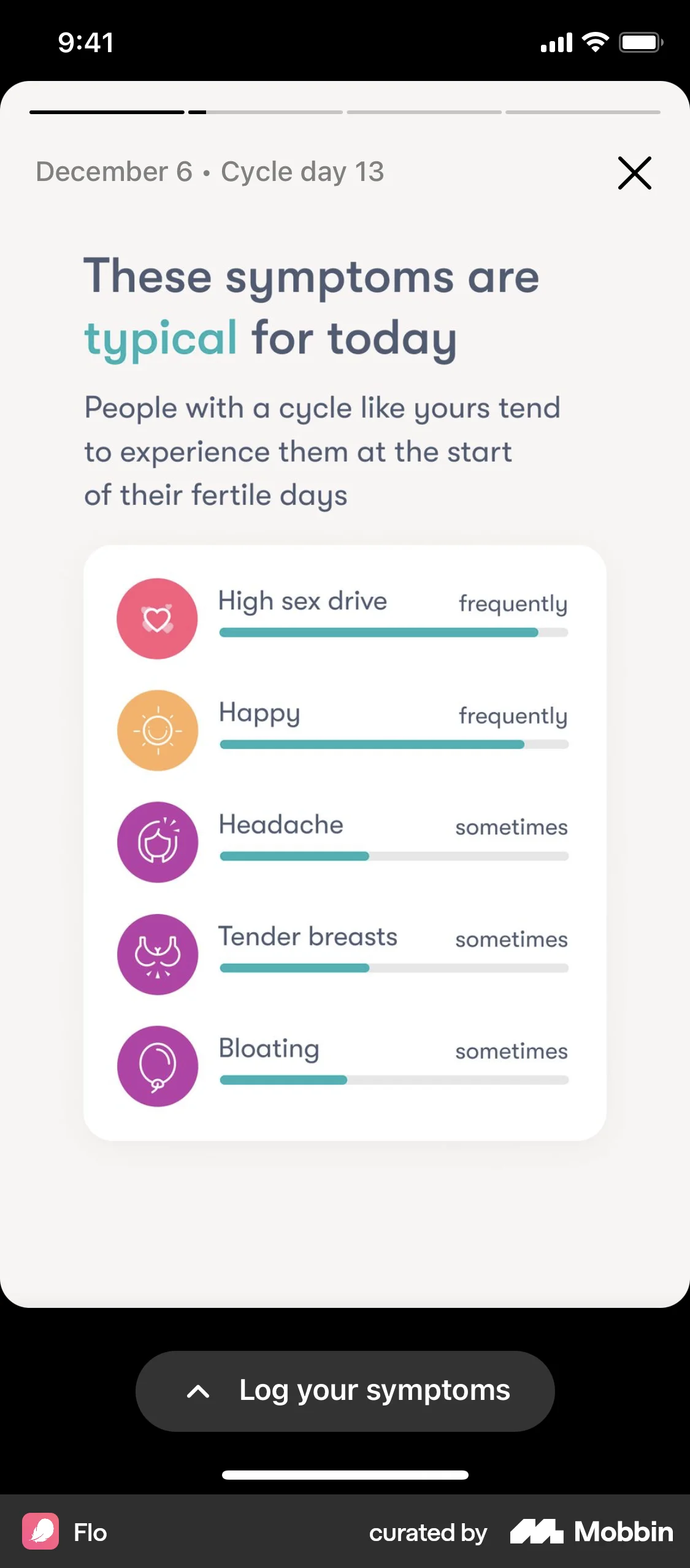Tap the Bloating progress bar
This screenshot has height=1568, width=690.
[x=393, y=1081]
